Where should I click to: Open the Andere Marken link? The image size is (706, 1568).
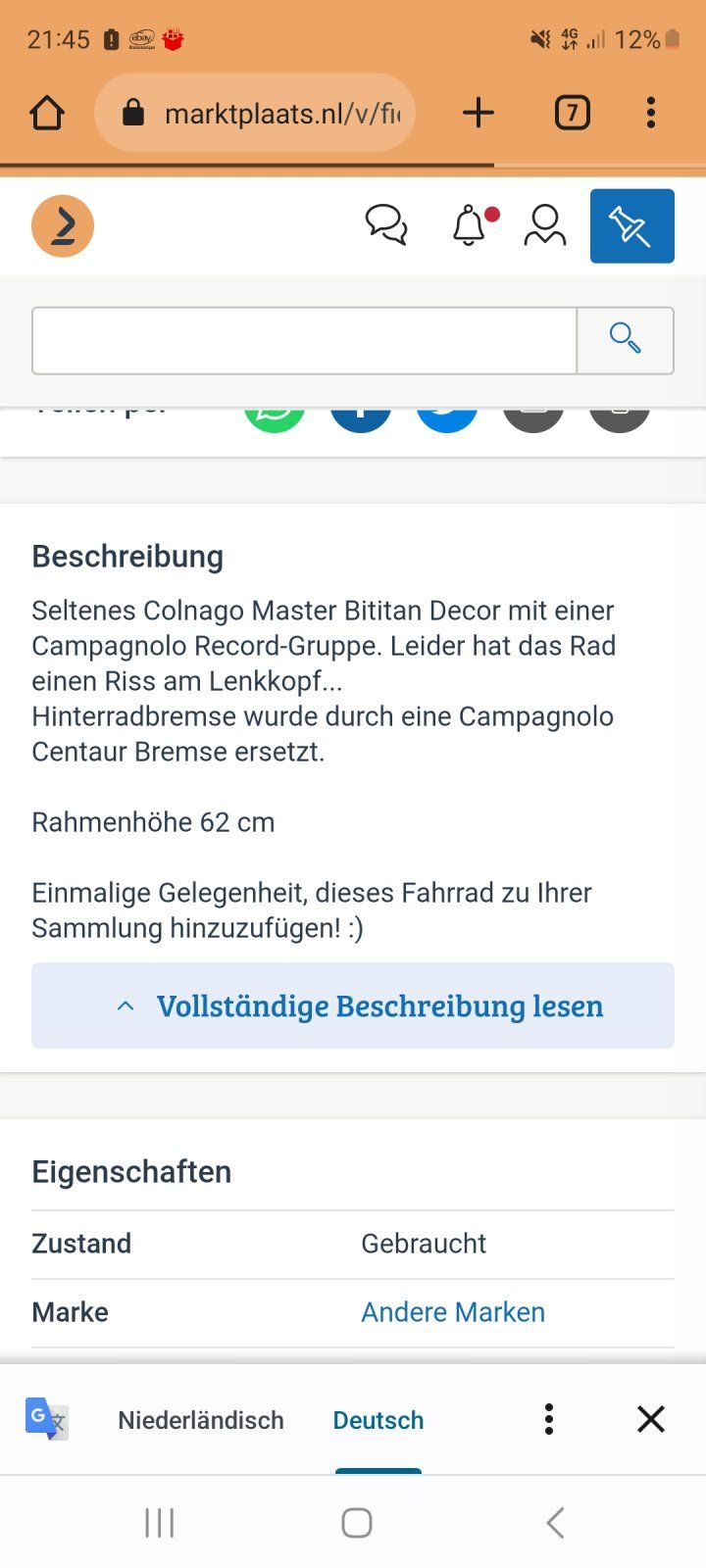tap(453, 1312)
